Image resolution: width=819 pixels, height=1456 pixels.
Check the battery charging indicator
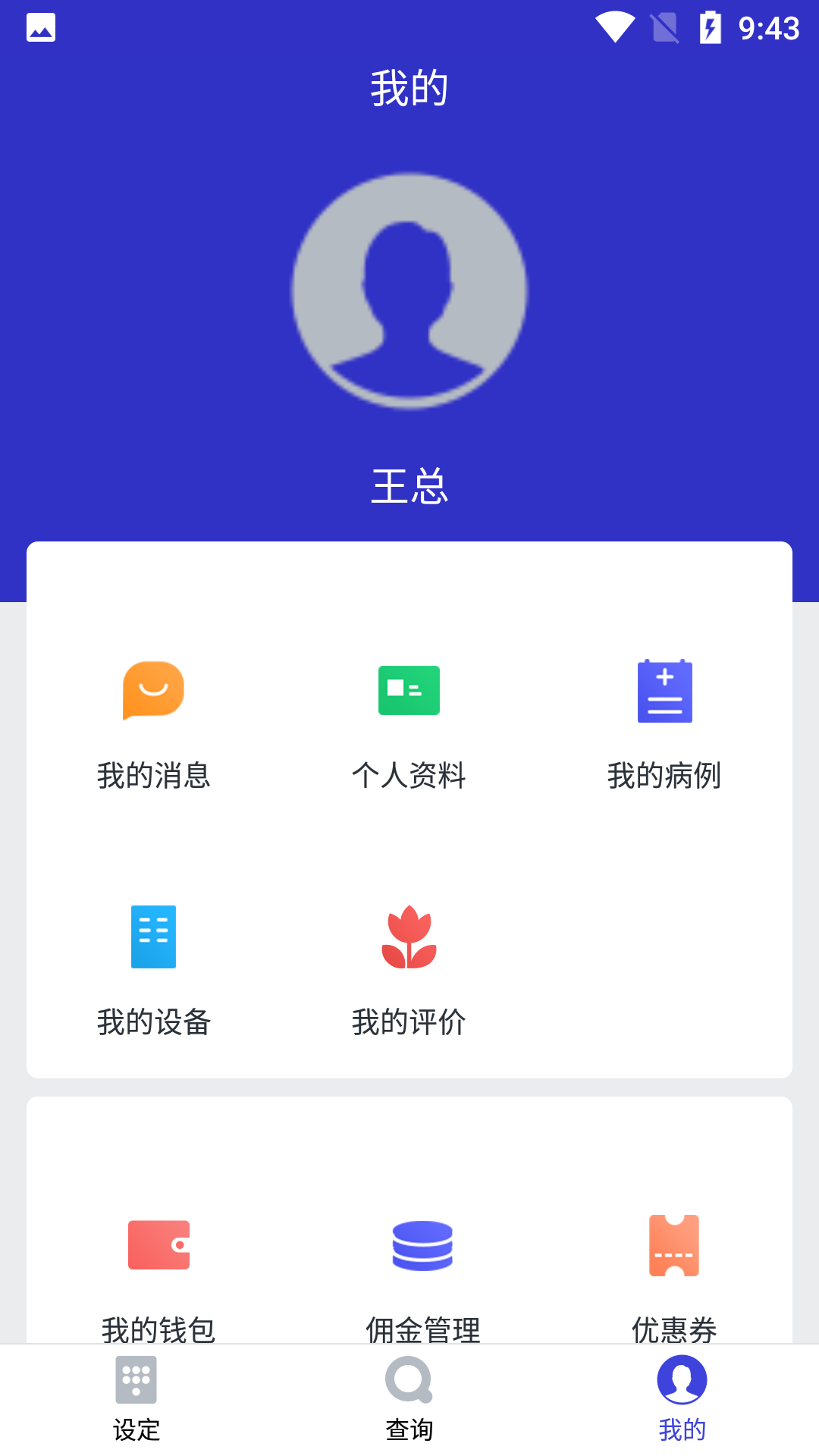pyautogui.click(x=710, y=28)
